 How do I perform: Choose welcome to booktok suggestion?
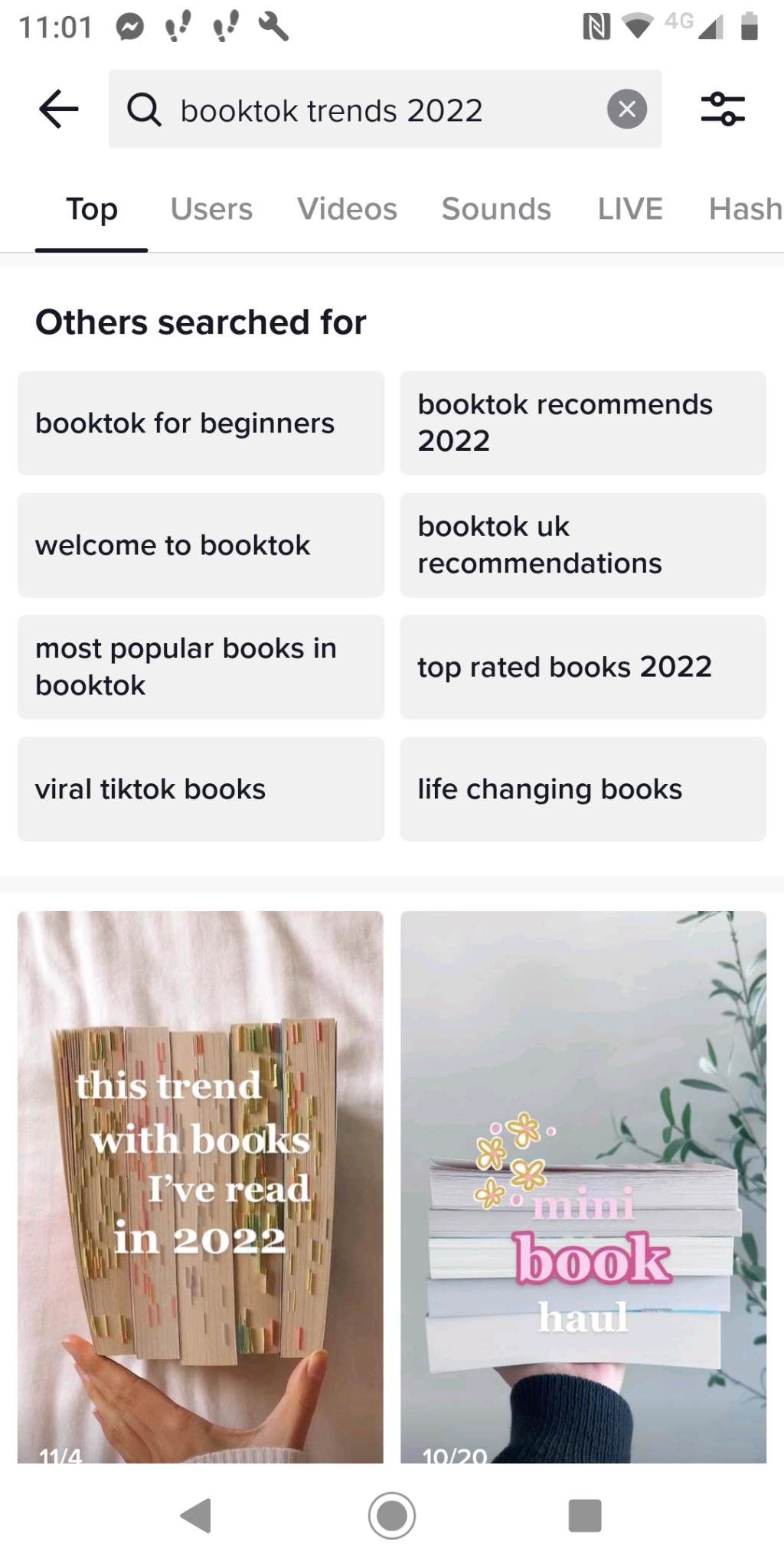[x=201, y=545]
